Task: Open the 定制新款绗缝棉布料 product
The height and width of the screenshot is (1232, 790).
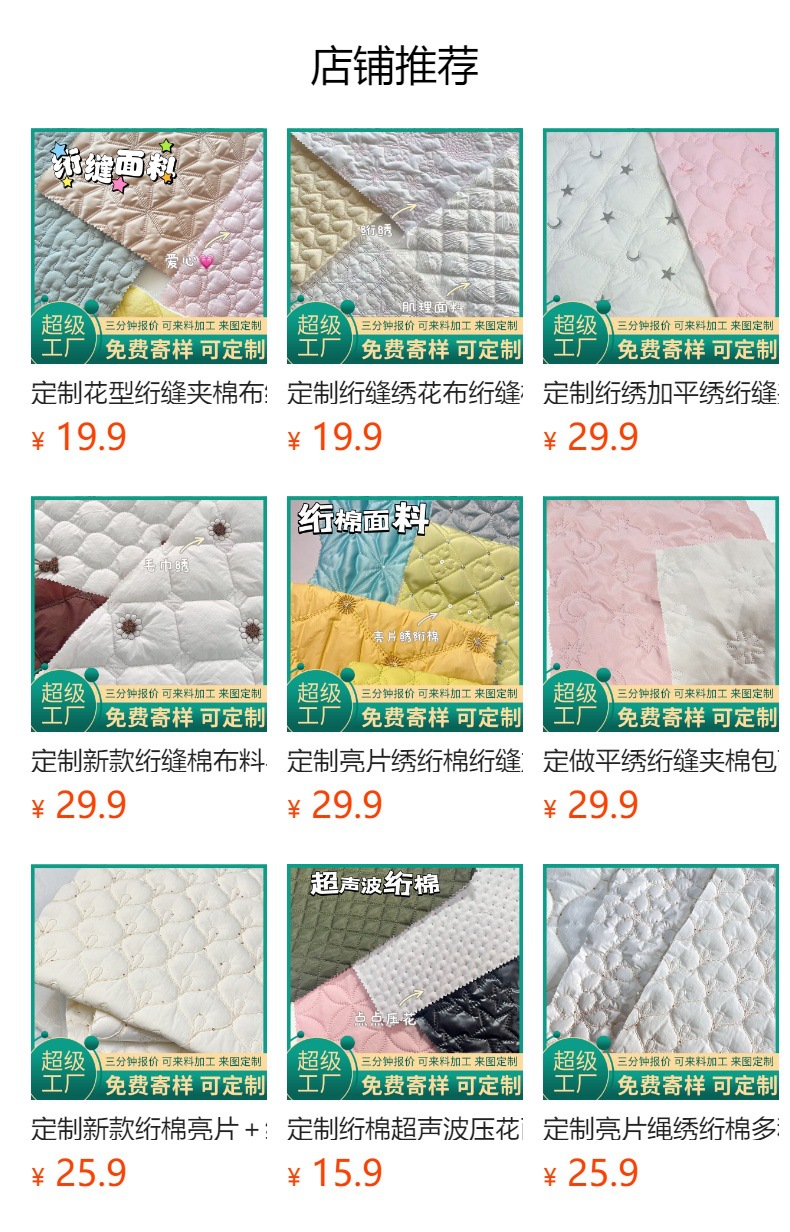Action: coord(149,614)
